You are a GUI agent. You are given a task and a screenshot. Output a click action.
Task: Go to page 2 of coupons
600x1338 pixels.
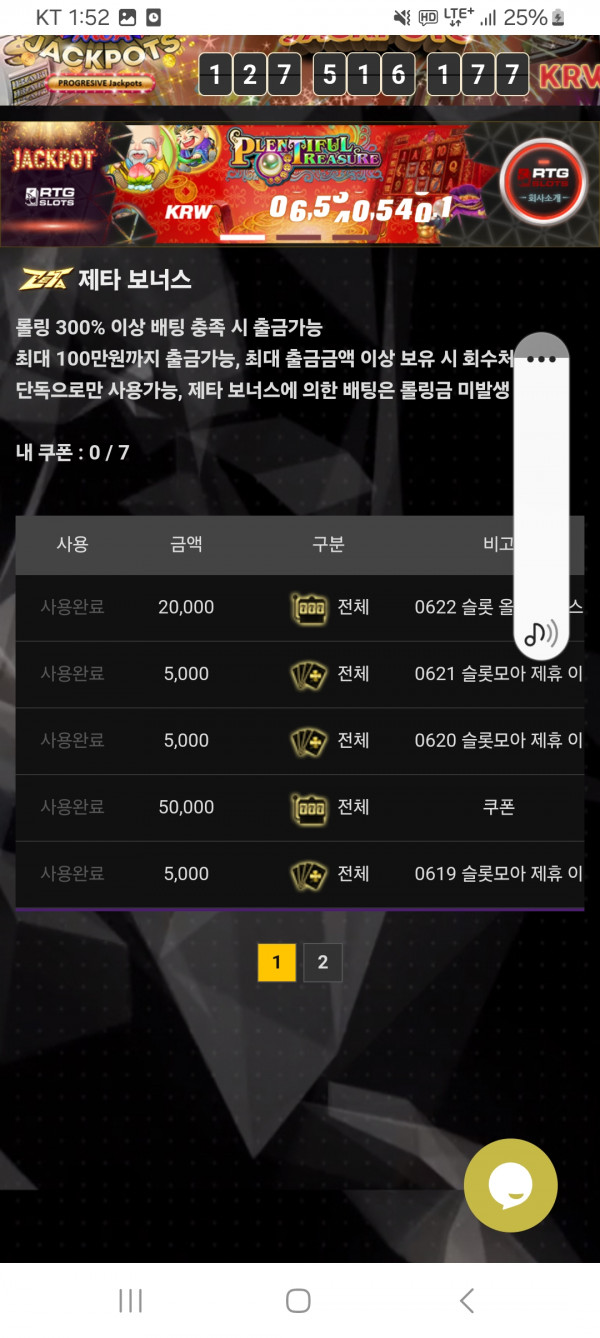pos(322,963)
